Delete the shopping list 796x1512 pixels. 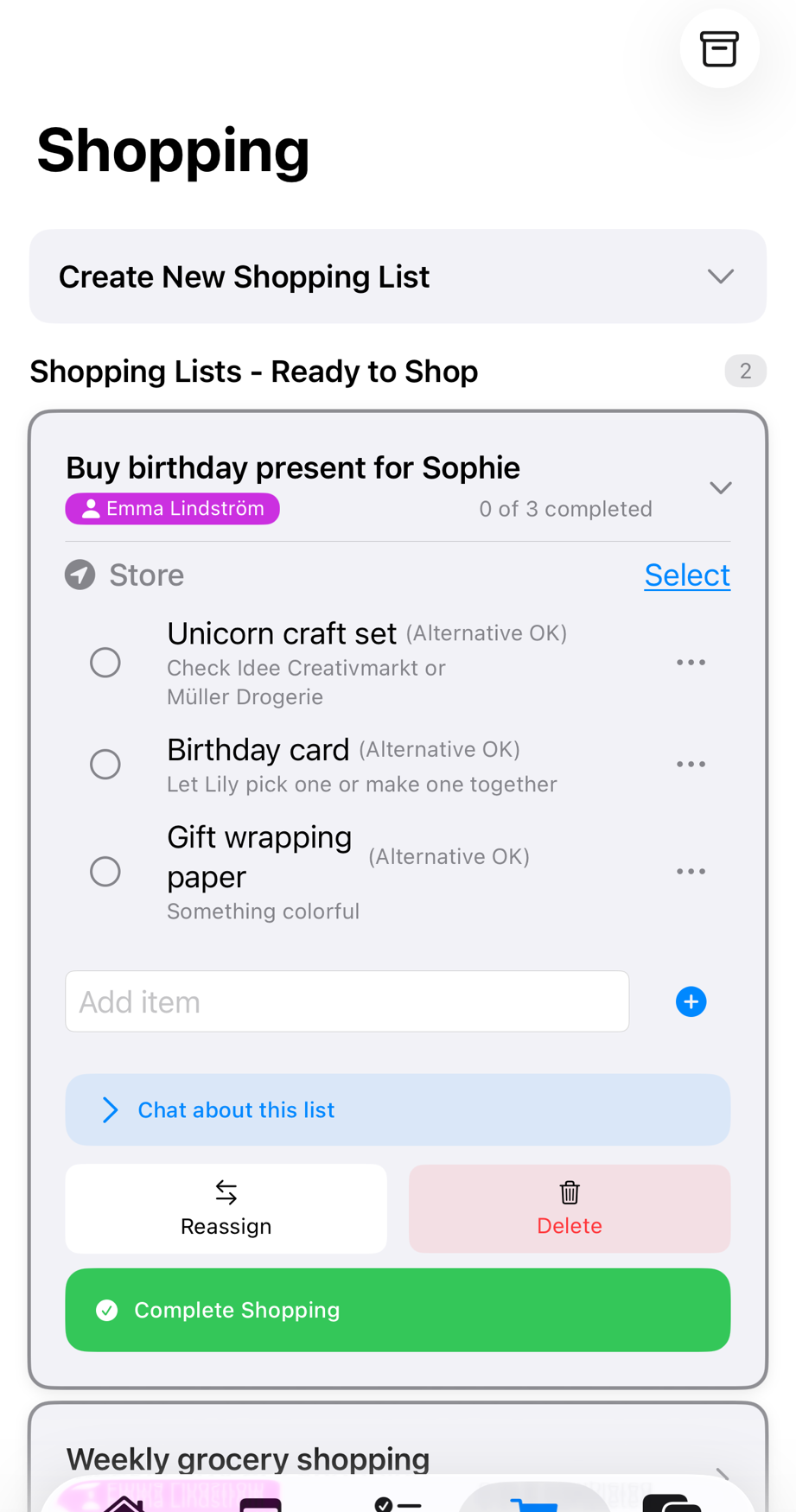pos(569,1209)
